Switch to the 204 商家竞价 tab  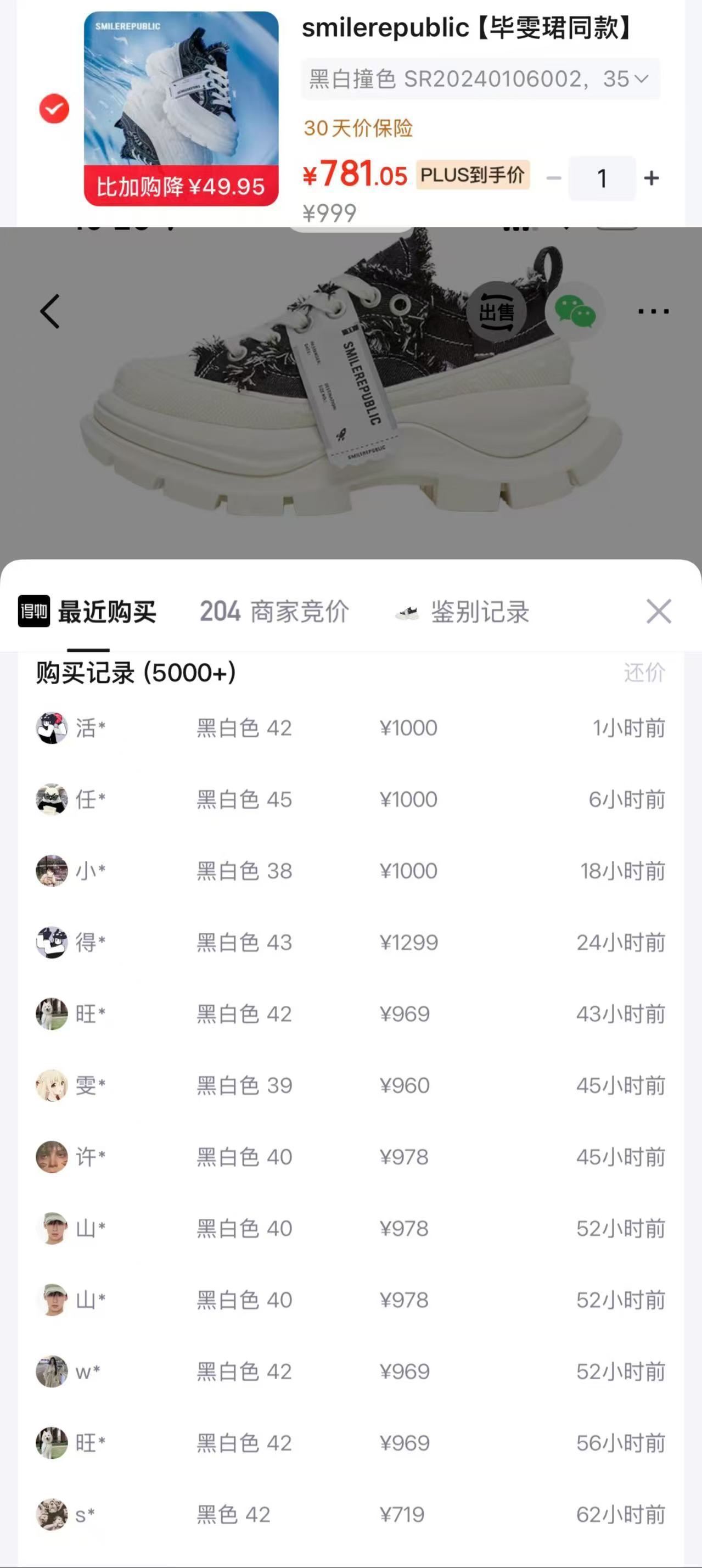[274, 612]
